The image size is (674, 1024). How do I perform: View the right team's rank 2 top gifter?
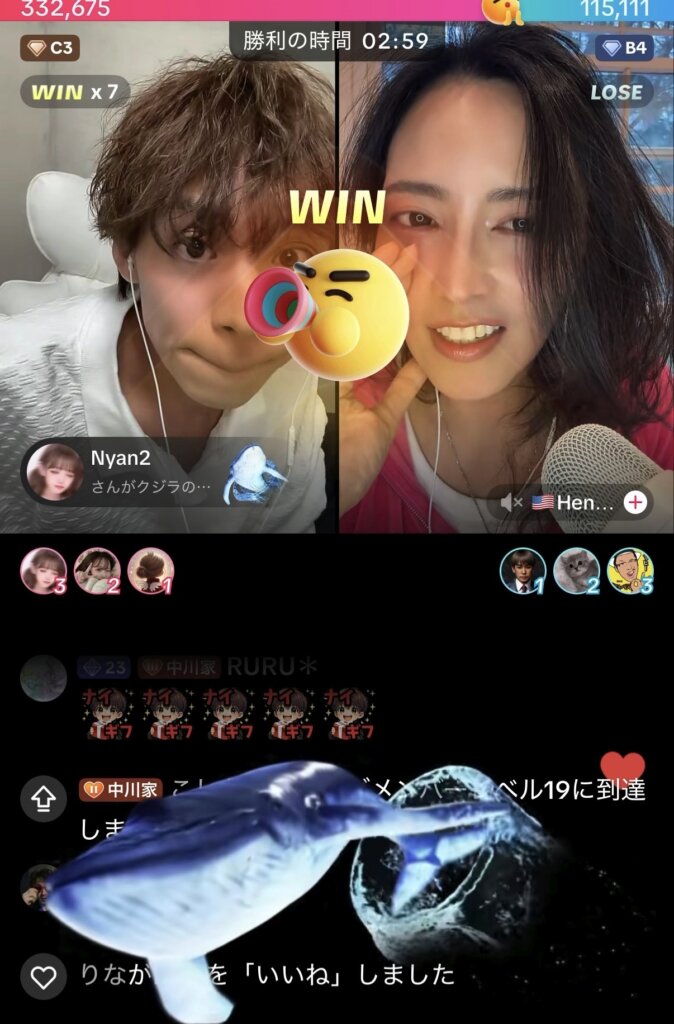(x=577, y=571)
